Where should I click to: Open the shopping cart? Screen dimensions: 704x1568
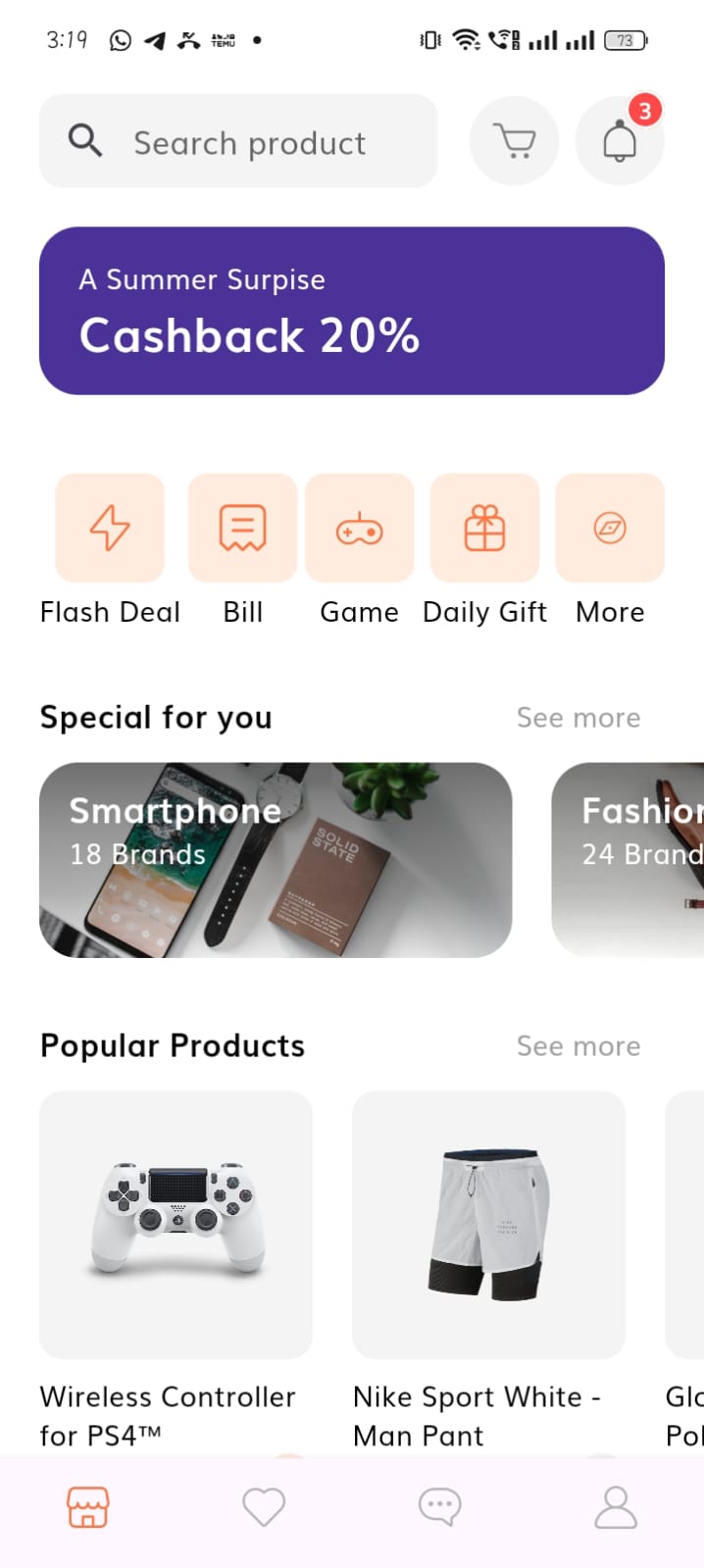pos(514,141)
